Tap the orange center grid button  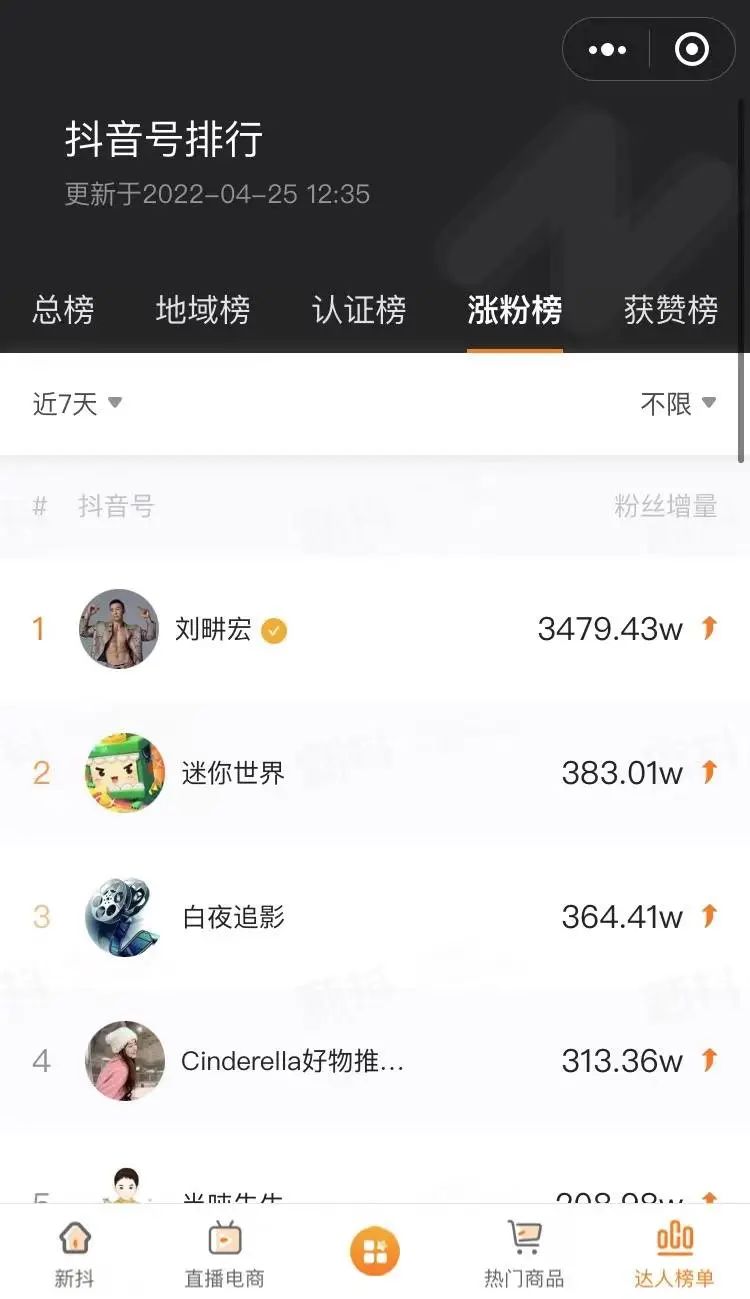[x=375, y=1252]
